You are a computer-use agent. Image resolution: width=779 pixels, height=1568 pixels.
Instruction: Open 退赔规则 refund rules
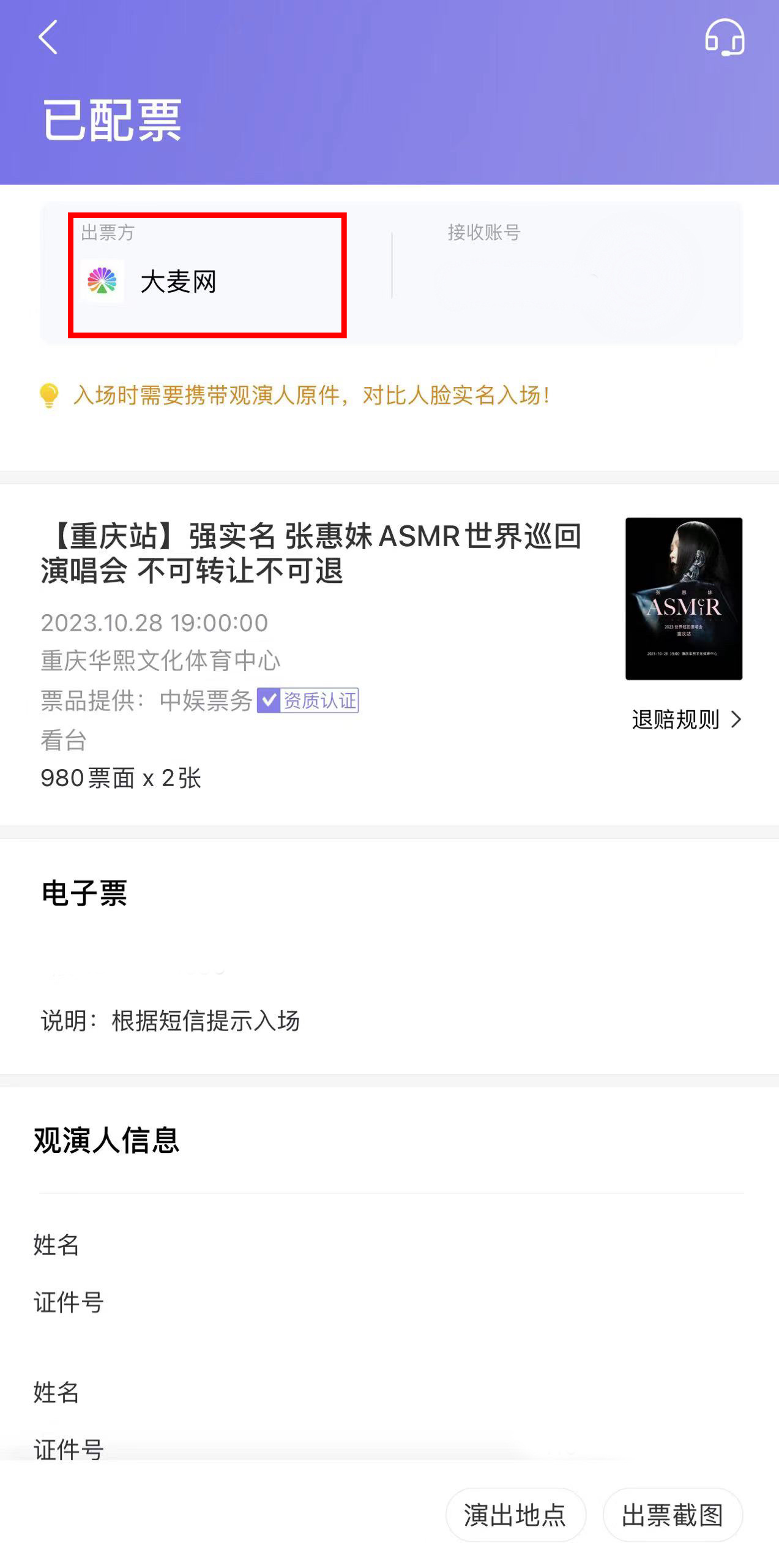tap(686, 719)
